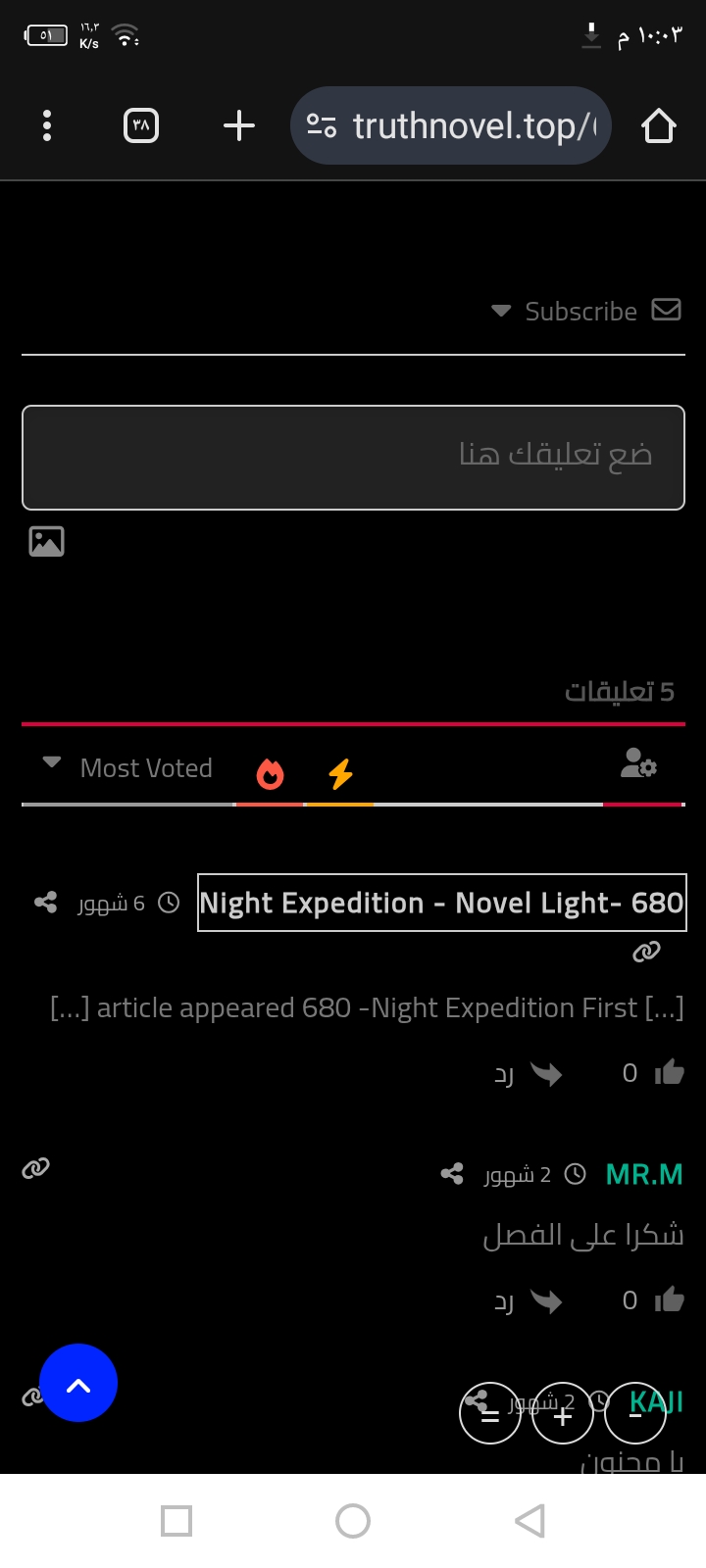The width and height of the screenshot is (706, 1568).
Task: Open the user settings icon for comments
Action: point(638,763)
